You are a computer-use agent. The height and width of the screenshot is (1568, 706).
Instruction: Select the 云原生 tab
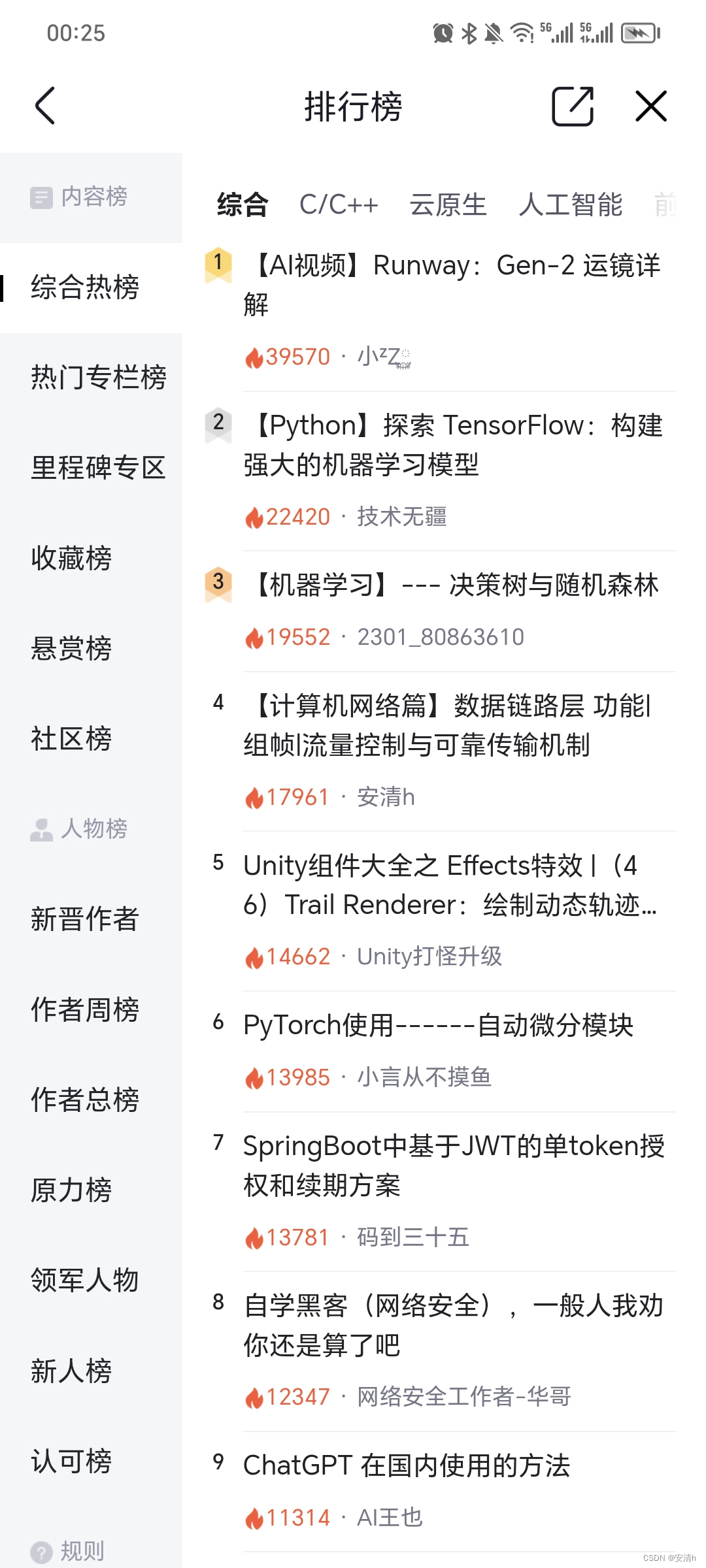(448, 204)
